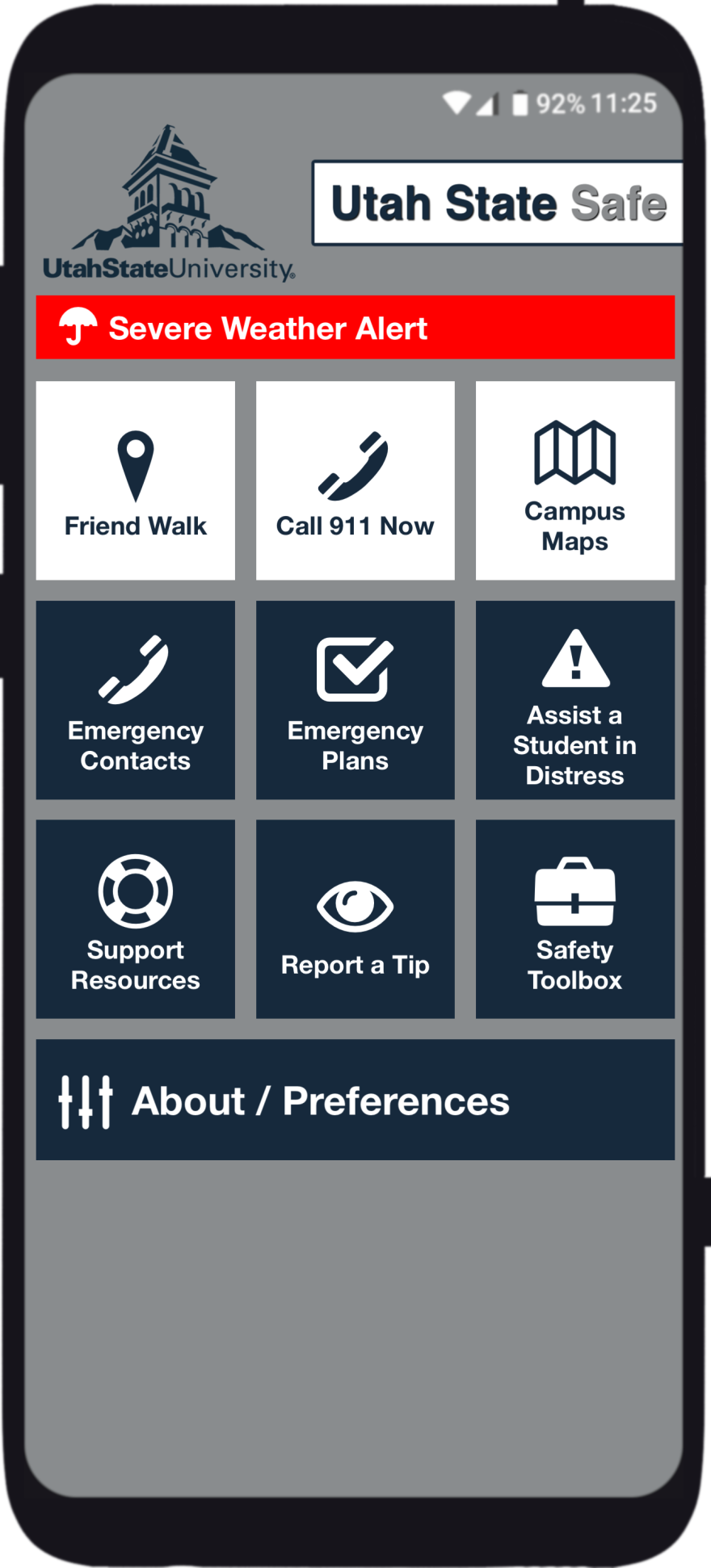Open Campus Maps
Image resolution: width=711 pixels, height=1568 pixels.
pyautogui.click(x=575, y=480)
